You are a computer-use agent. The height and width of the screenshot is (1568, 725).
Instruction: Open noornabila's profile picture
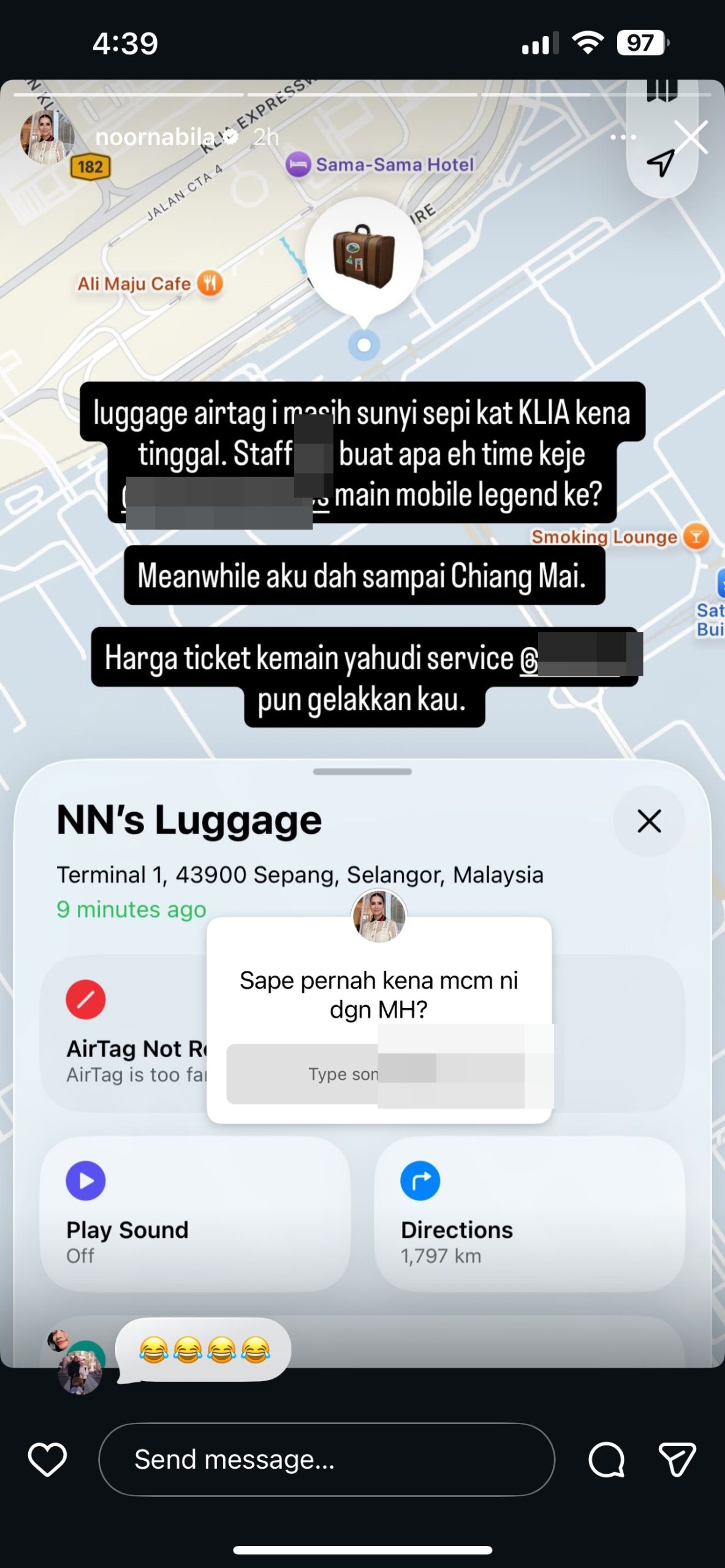click(x=47, y=137)
